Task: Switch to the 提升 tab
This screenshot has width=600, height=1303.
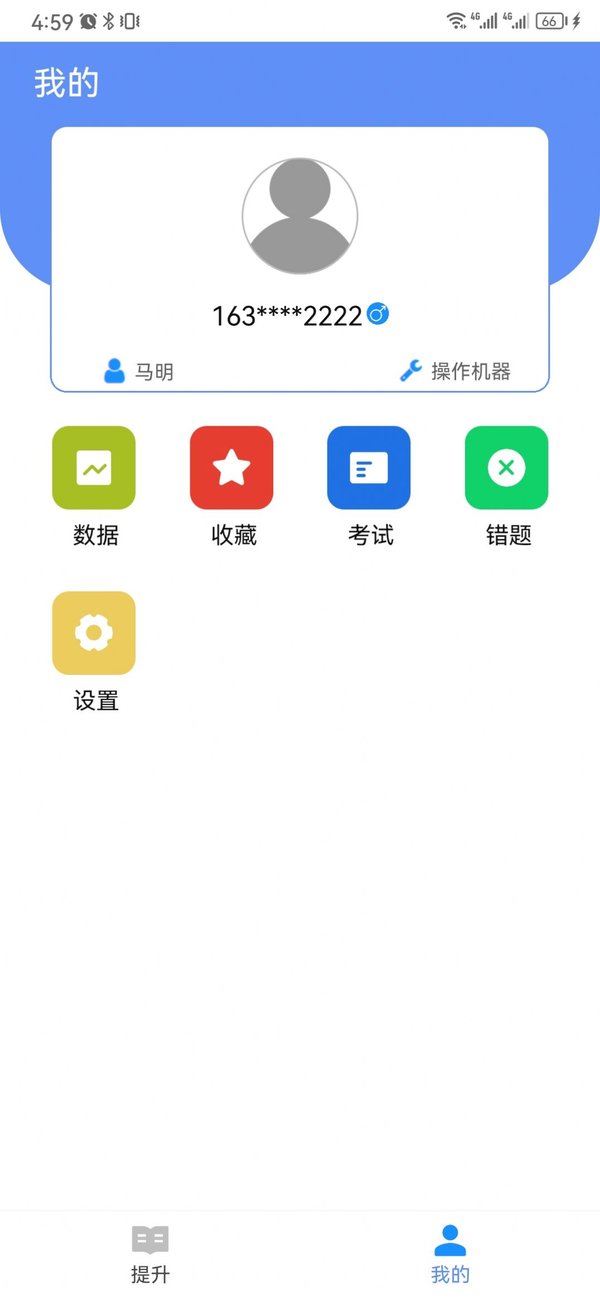Action: (x=150, y=1254)
